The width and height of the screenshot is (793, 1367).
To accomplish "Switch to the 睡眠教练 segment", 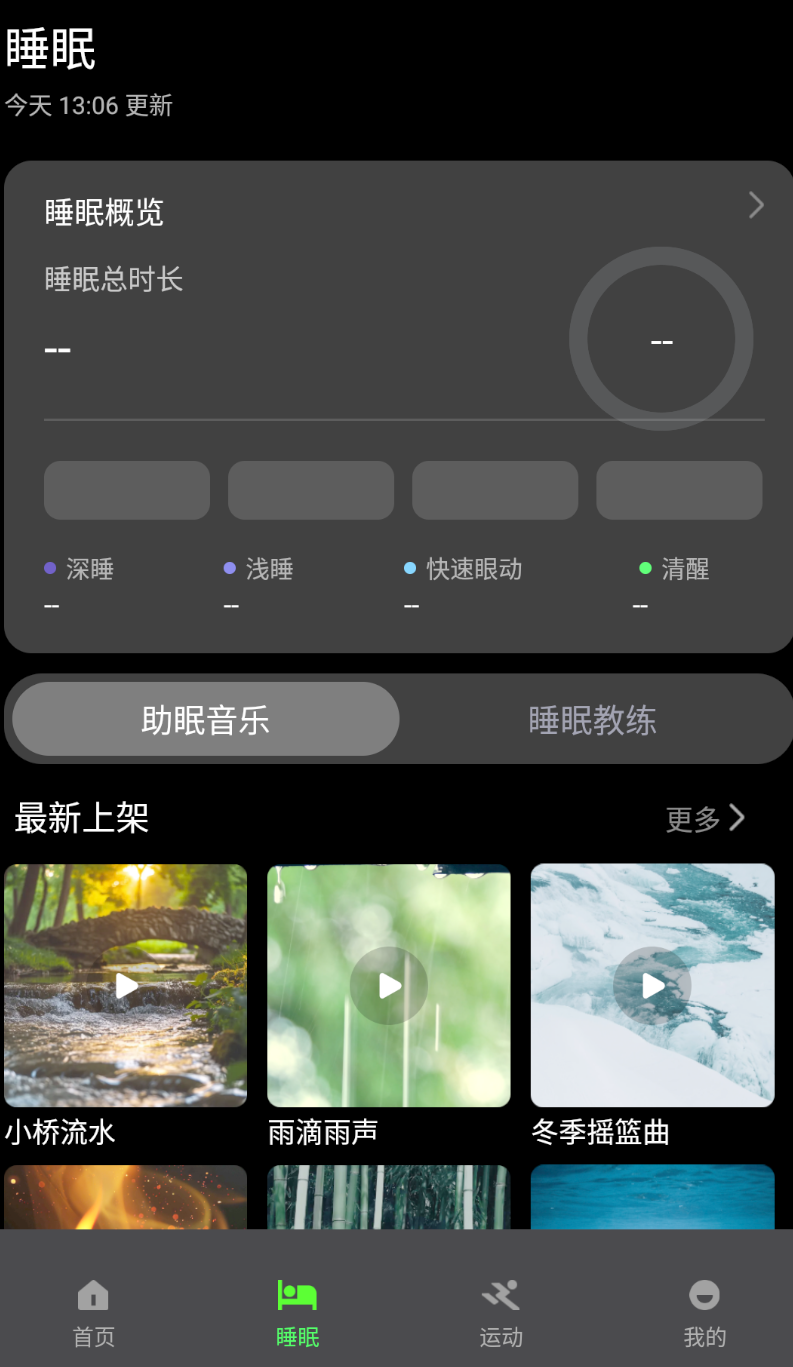I will pyautogui.click(x=592, y=719).
